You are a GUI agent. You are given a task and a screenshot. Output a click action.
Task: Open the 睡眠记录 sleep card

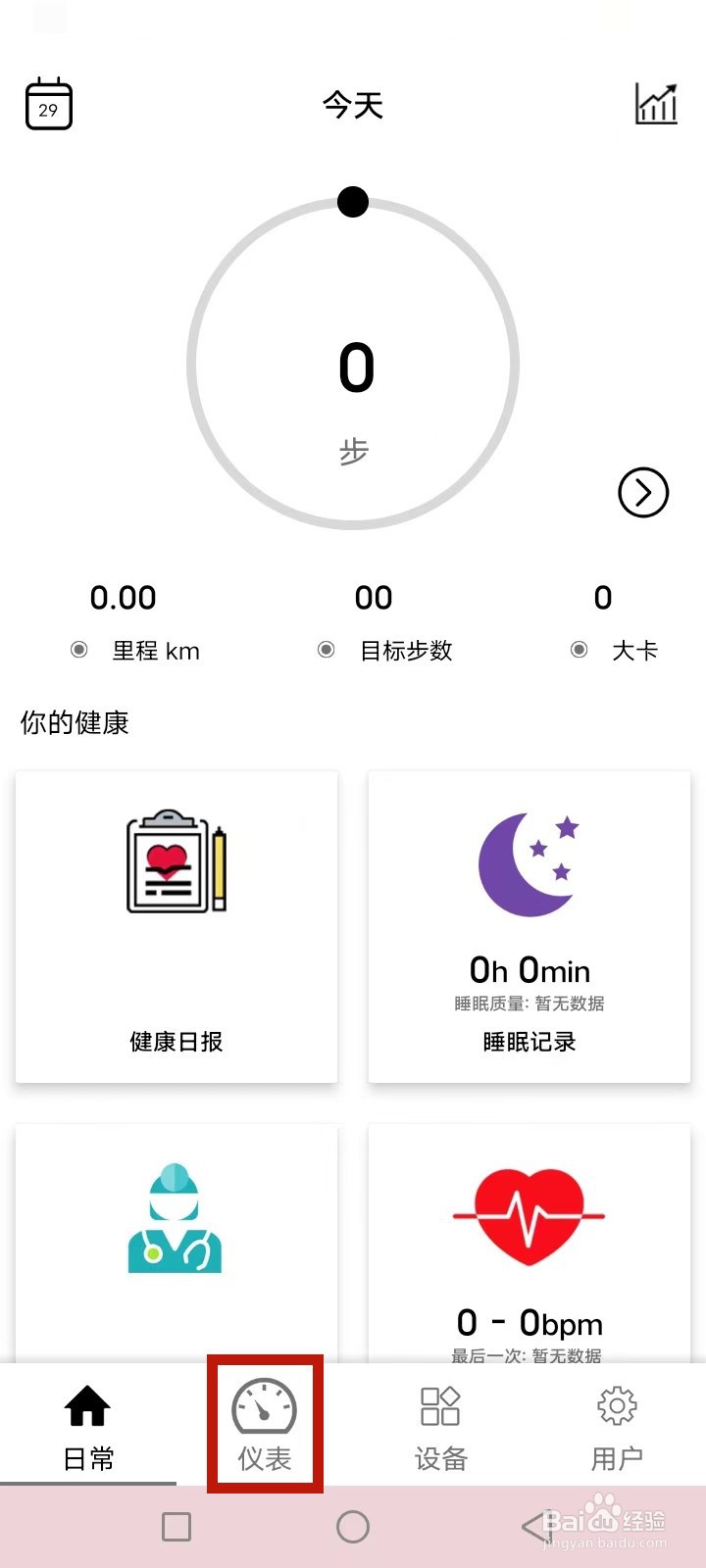click(529, 926)
